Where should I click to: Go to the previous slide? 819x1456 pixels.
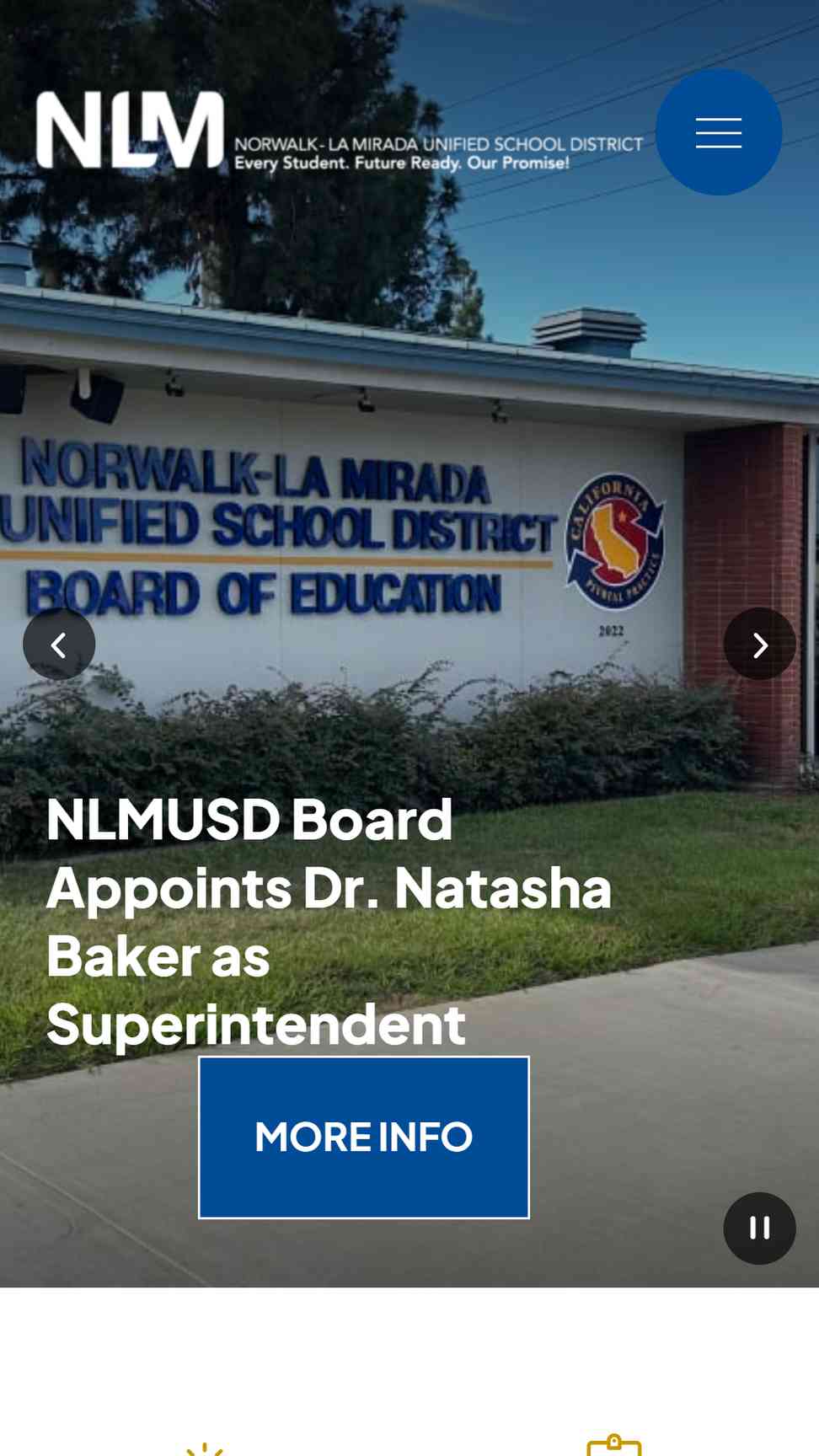59,644
